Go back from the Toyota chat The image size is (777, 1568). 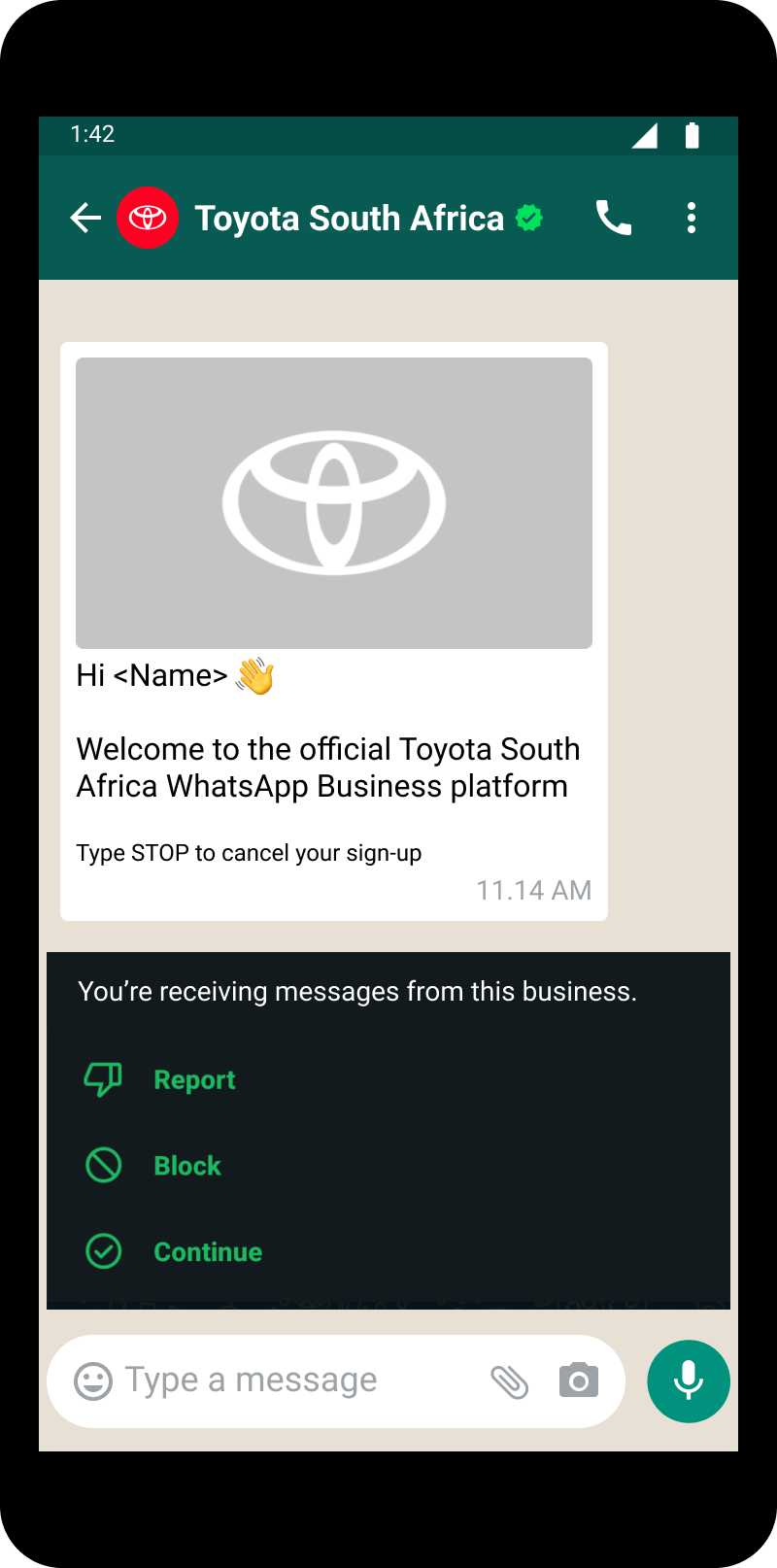point(85,218)
